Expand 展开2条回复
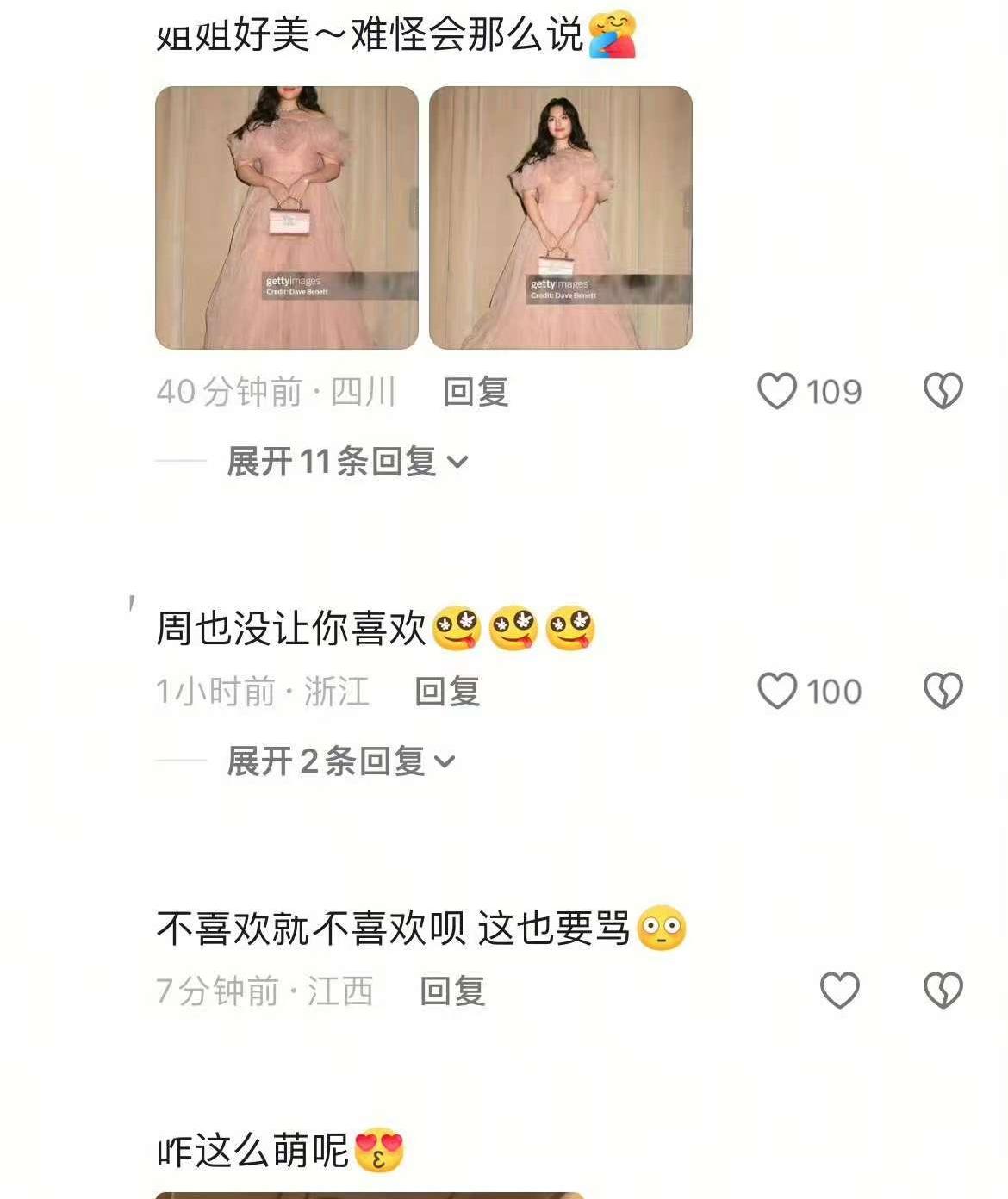 (x=339, y=761)
